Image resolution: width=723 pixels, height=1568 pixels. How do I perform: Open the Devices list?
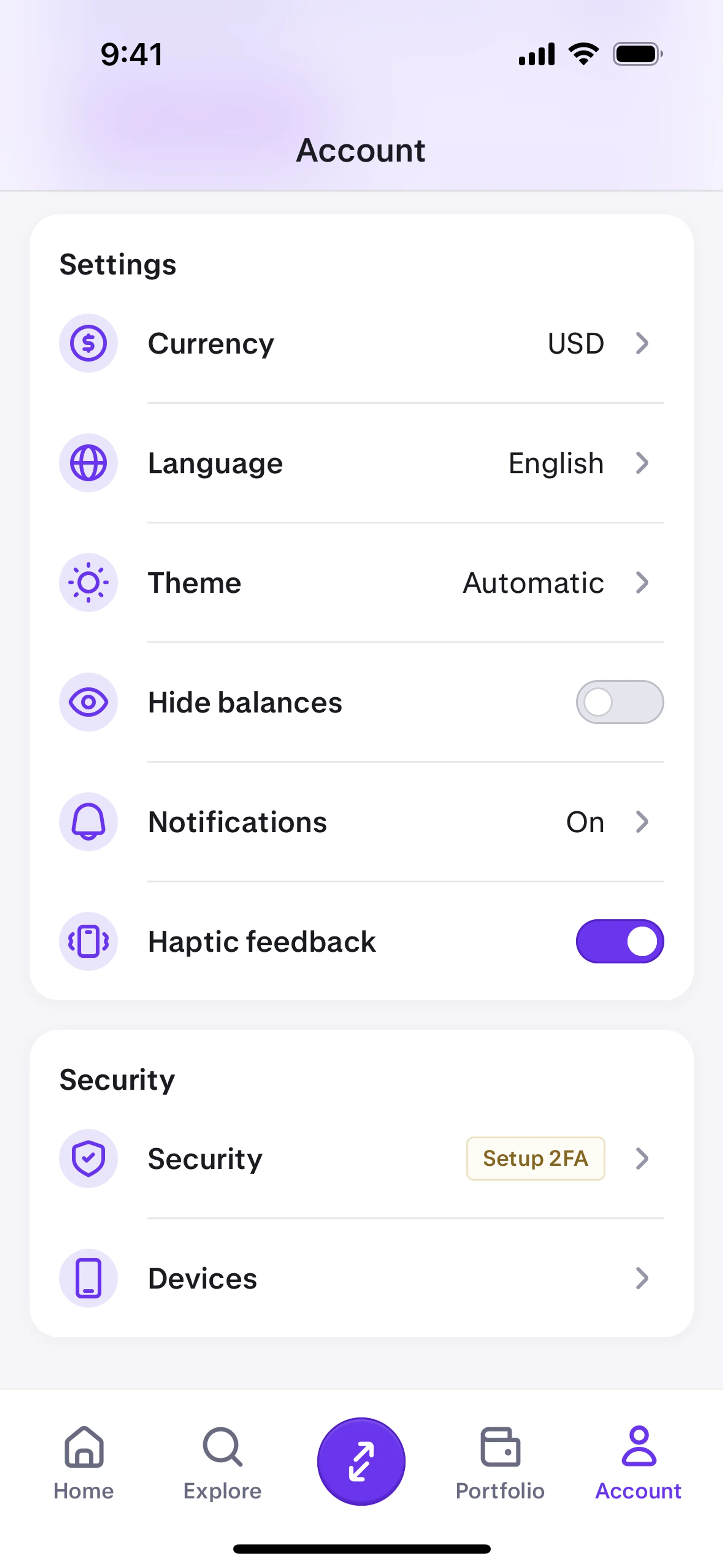pyautogui.click(x=361, y=1278)
